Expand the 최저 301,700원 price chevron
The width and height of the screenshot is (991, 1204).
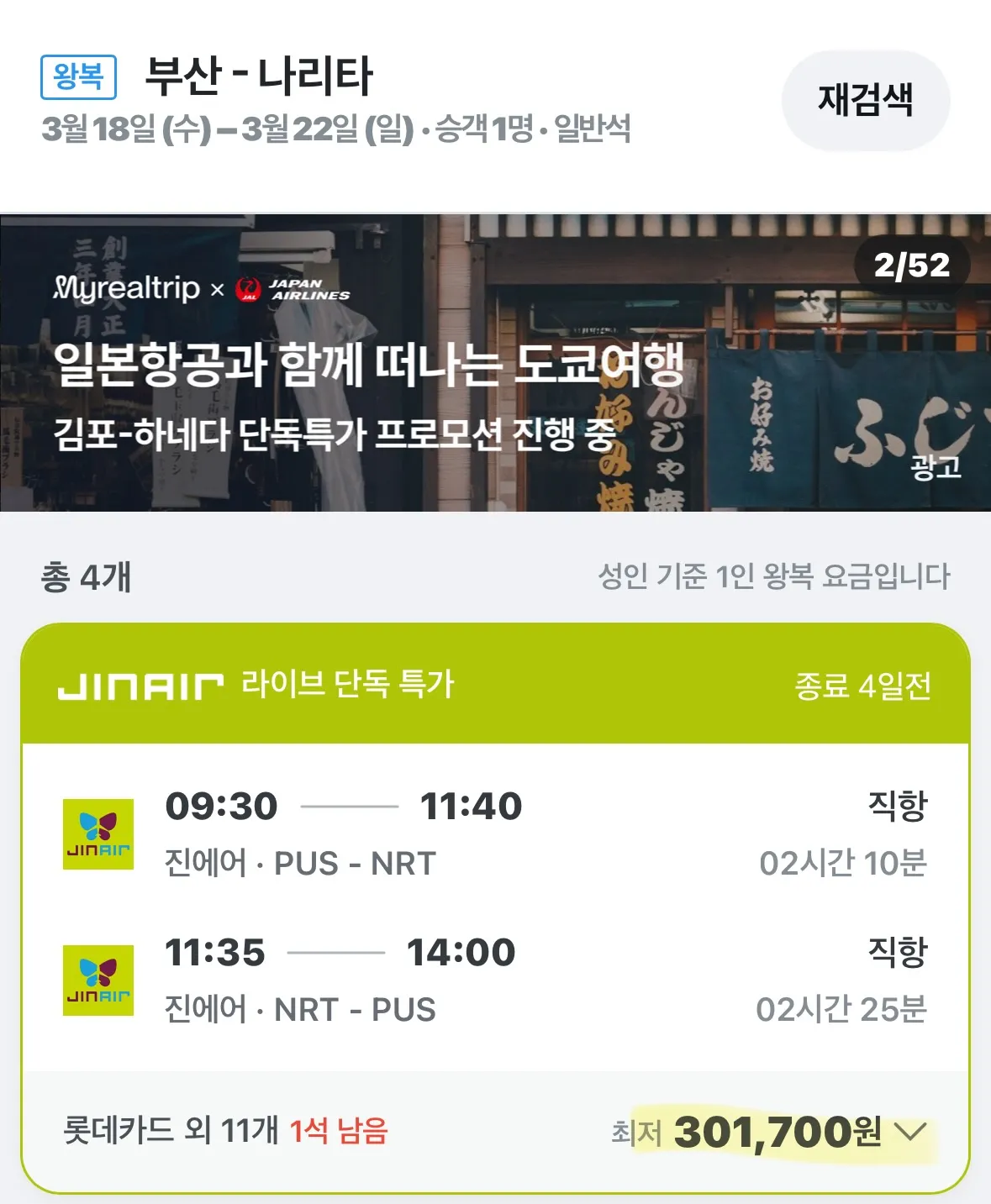pos(910,1132)
